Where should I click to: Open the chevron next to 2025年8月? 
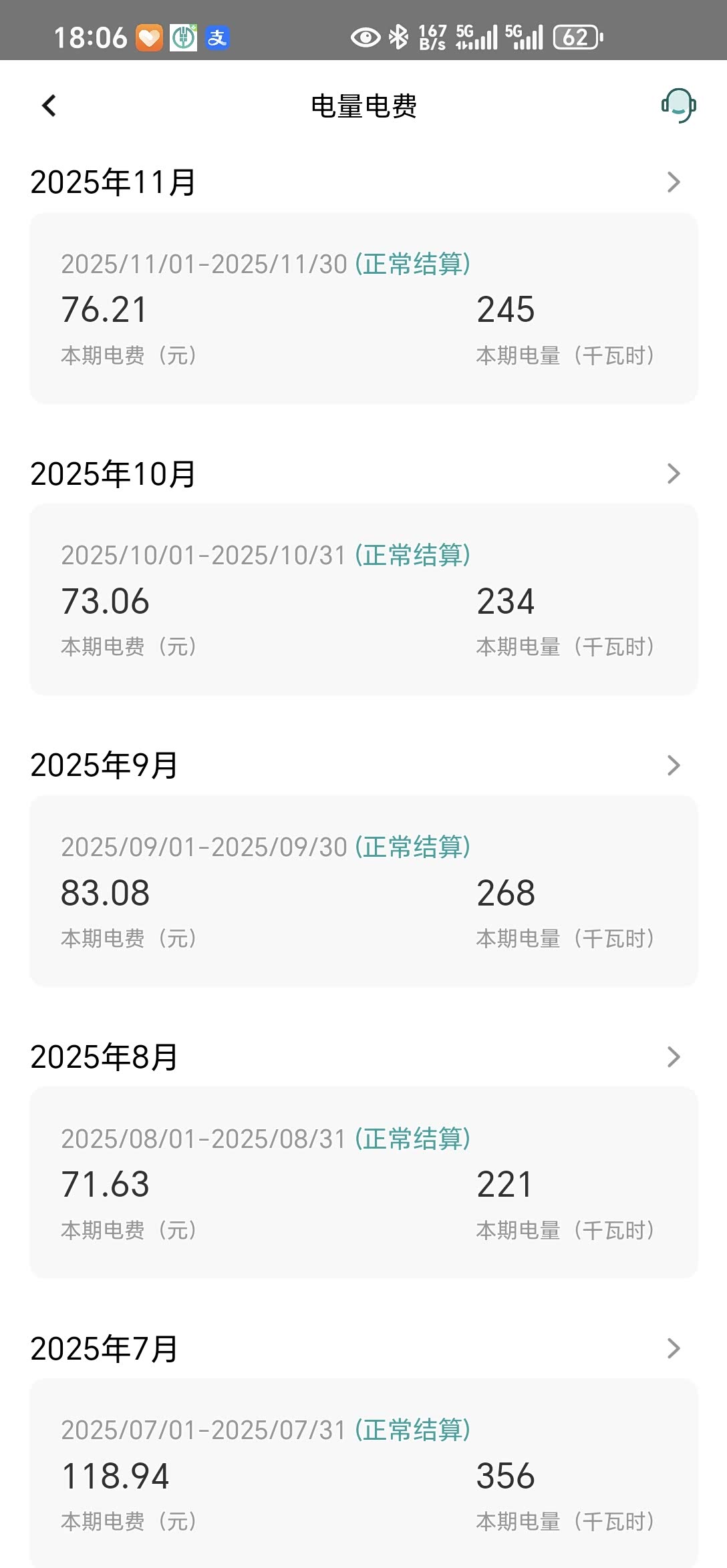674,1056
